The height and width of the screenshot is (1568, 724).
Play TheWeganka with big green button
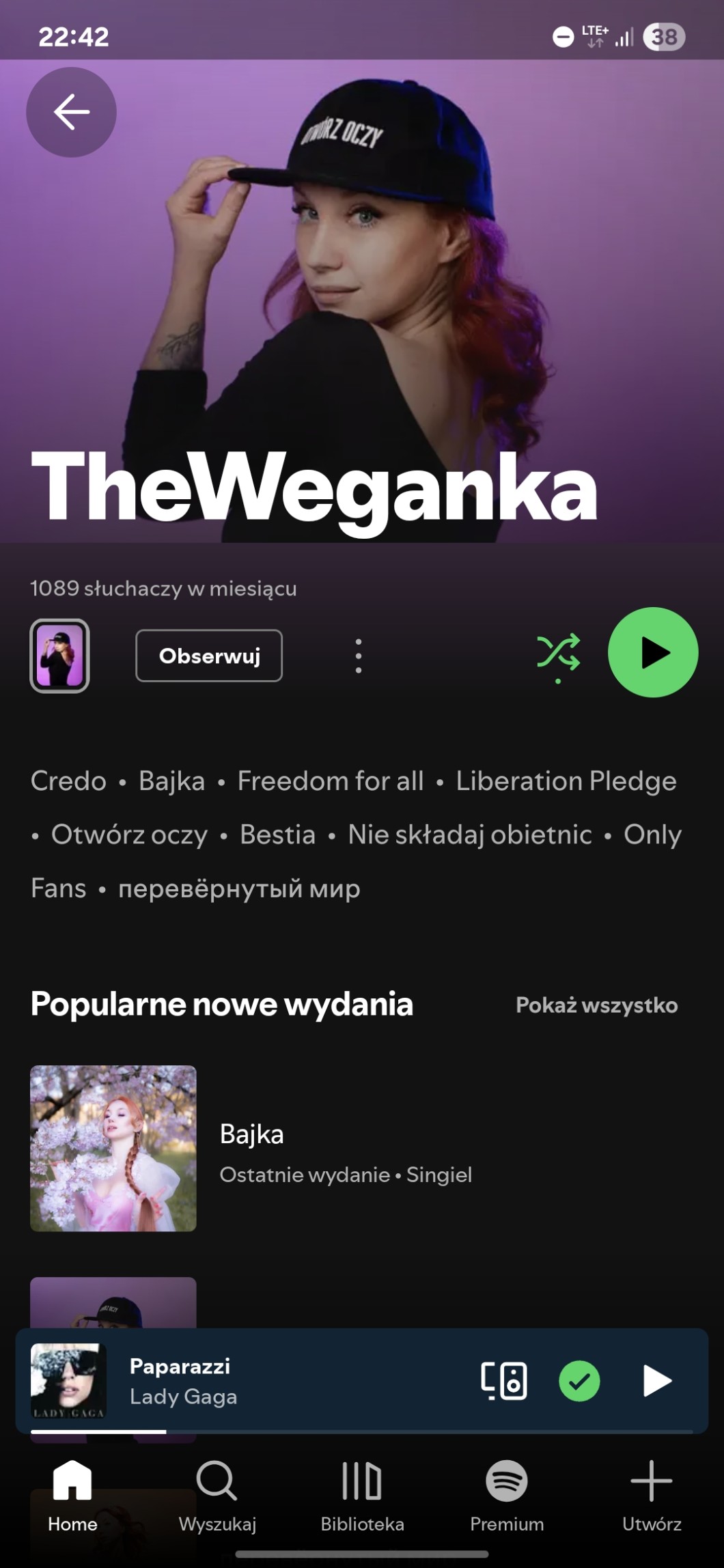(652, 652)
